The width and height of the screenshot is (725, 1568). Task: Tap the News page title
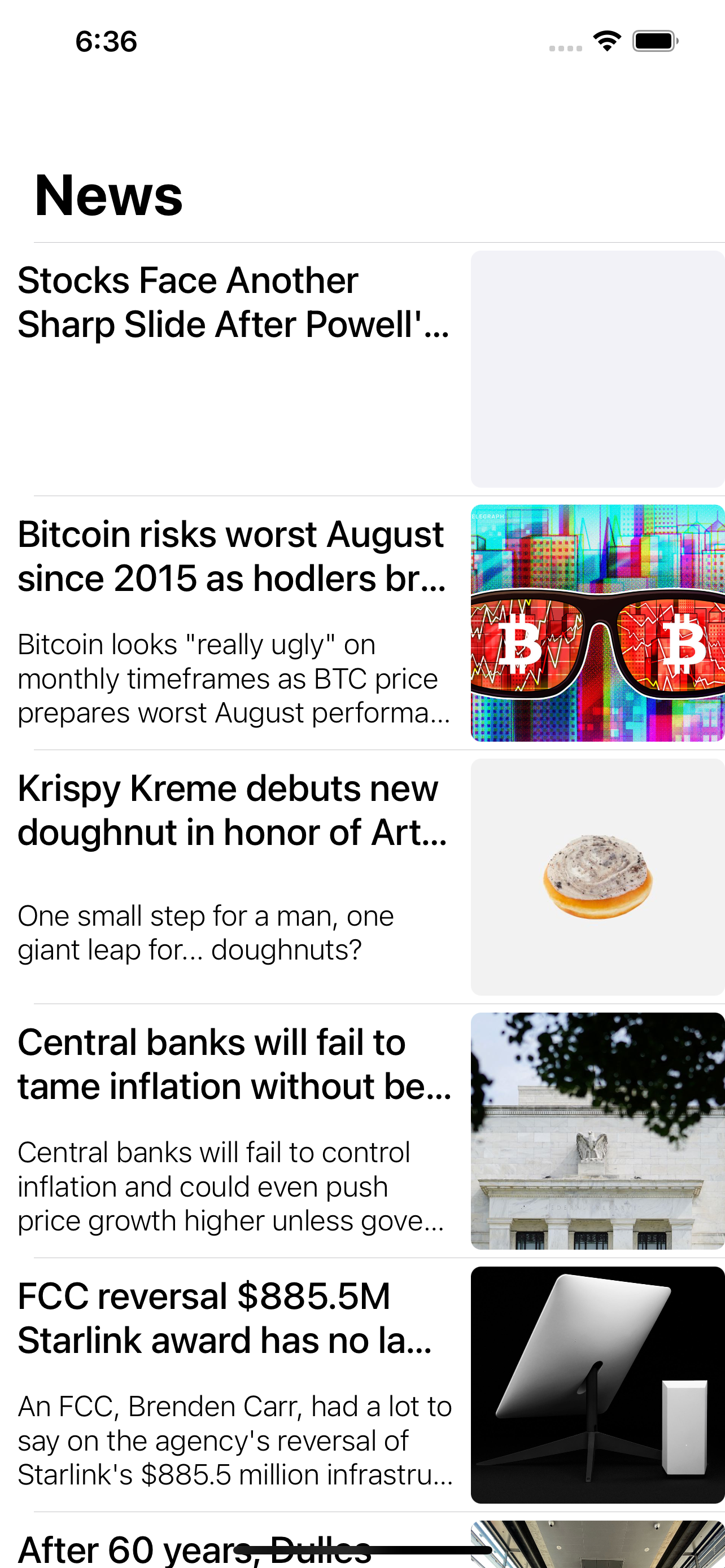pyautogui.click(x=108, y=195)
